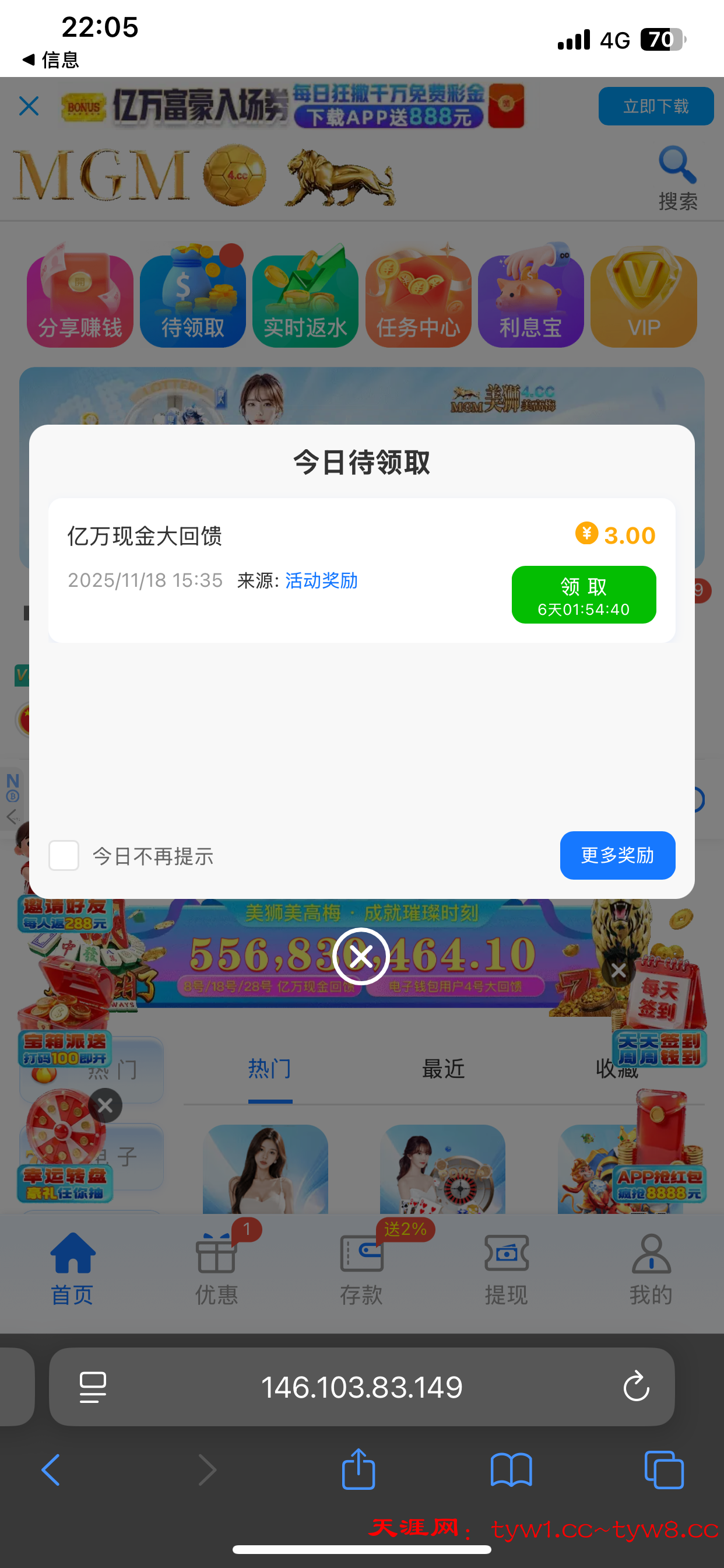Check the 今日不再提示 checkbox
The image size is (724, 1568).
[x=64, y=856]
